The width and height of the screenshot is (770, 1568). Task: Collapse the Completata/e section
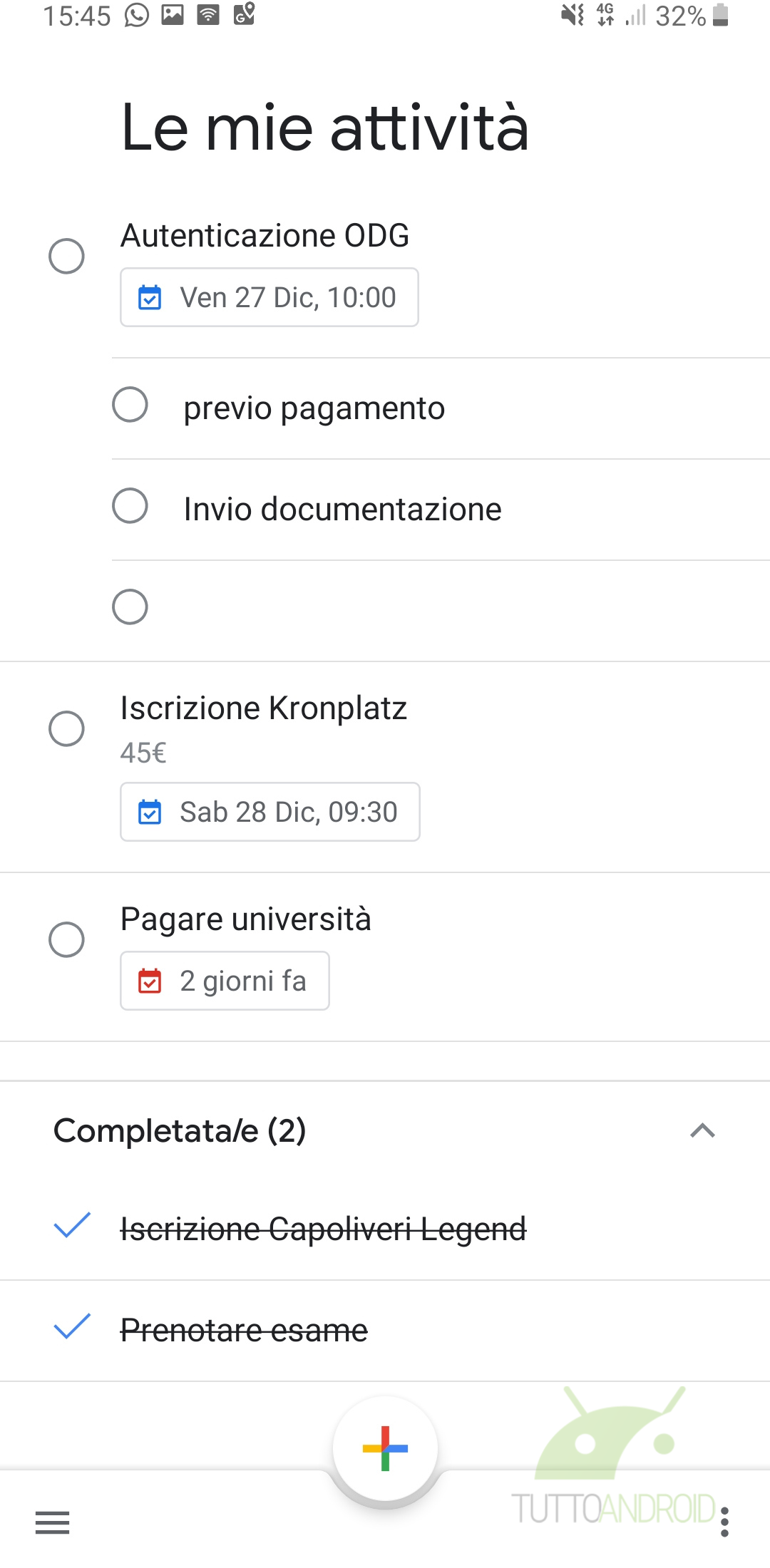[702, 1130]
